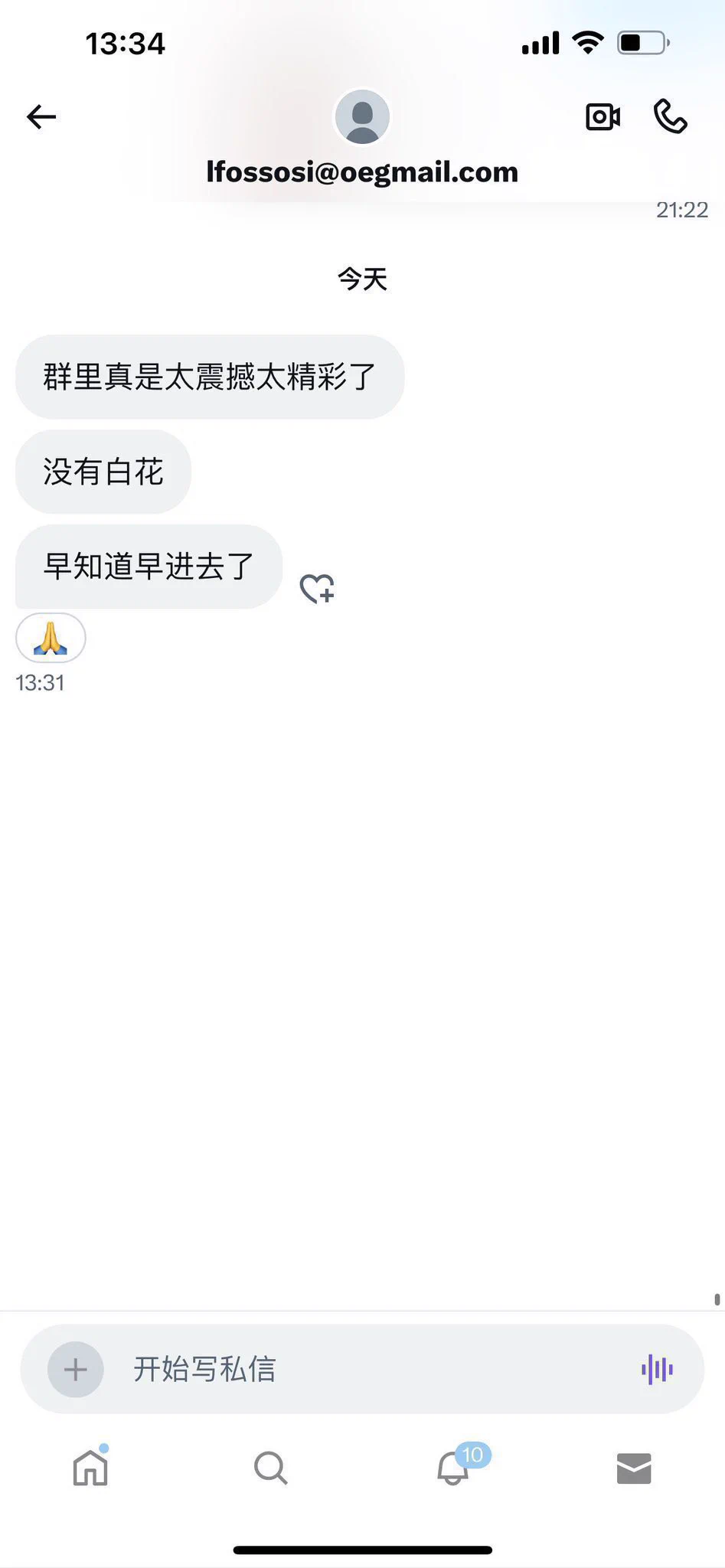Open the plus attachment button

coord(75,1370)
